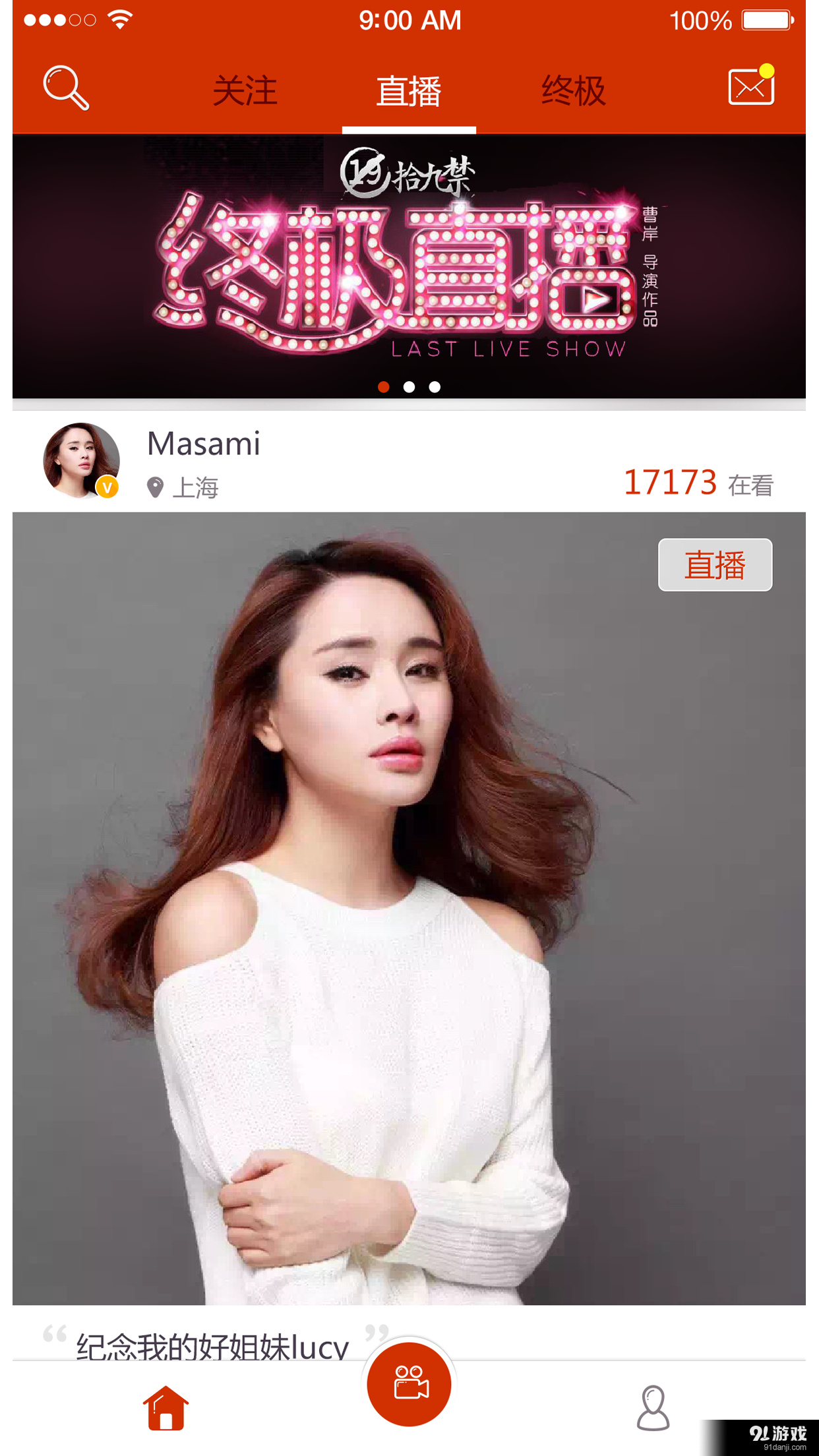Start a broadcast with the camera icon

pos(409,1385)
